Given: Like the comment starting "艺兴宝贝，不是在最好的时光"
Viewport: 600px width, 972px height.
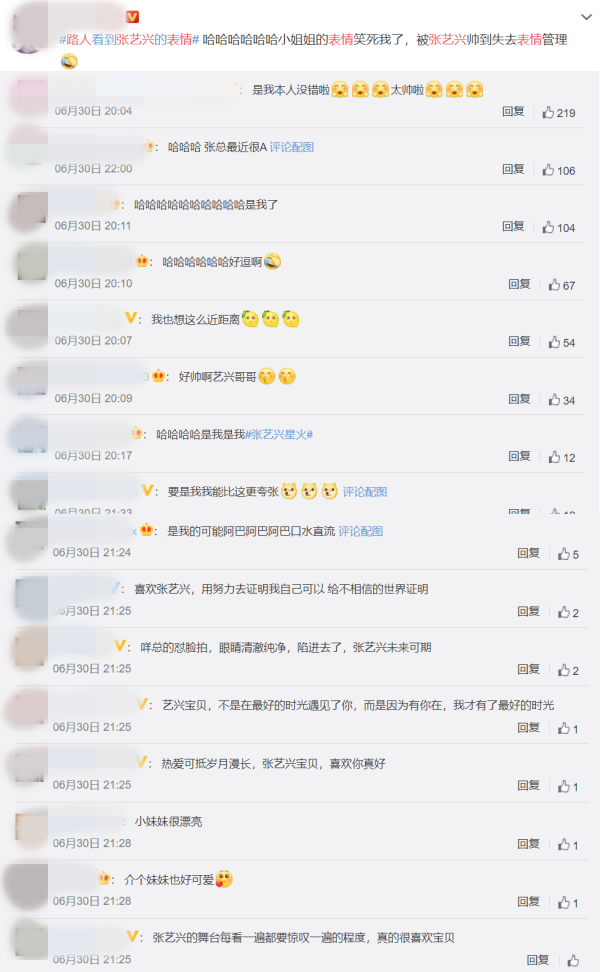Looking at the screenshot, I should click(x=568, y=728).
